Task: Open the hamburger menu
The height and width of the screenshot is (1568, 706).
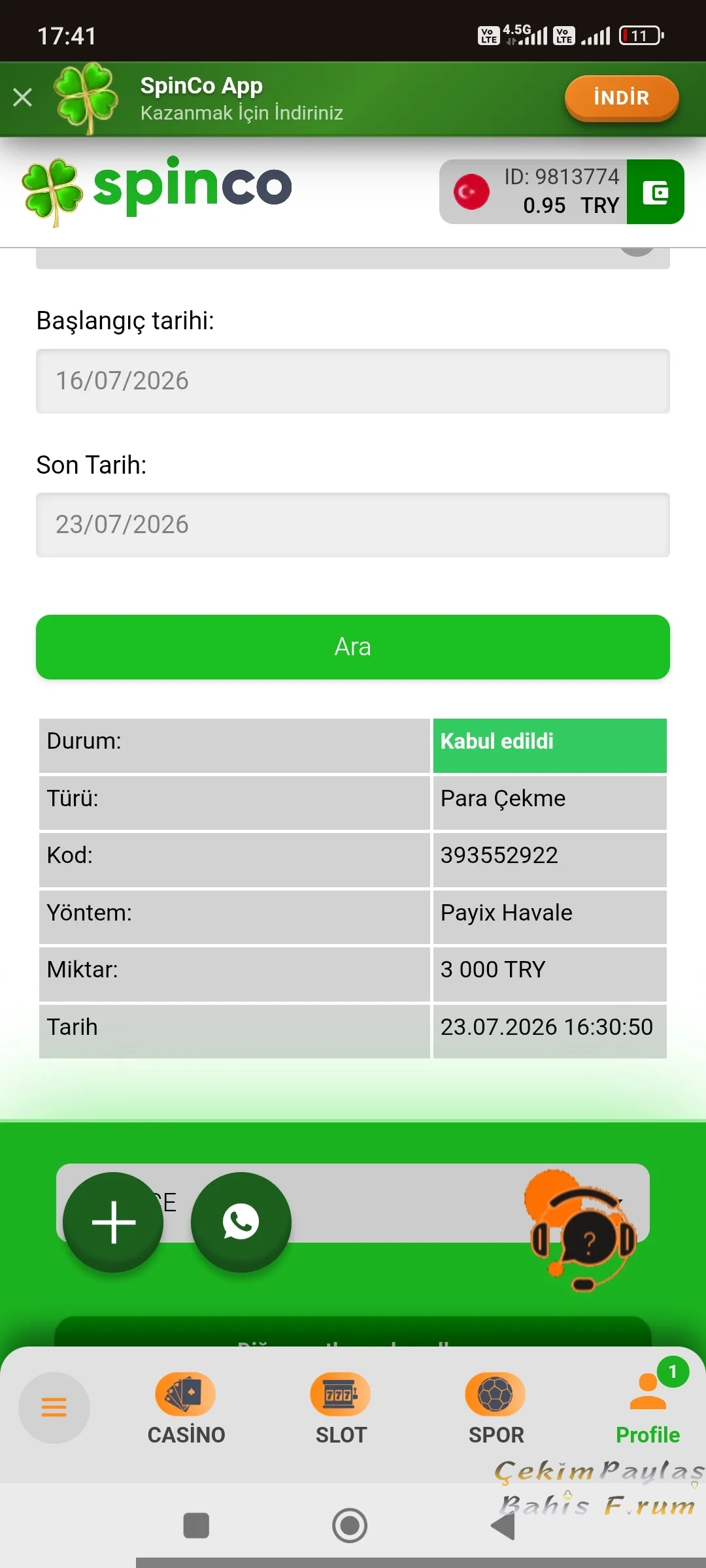Action: 54,1407
